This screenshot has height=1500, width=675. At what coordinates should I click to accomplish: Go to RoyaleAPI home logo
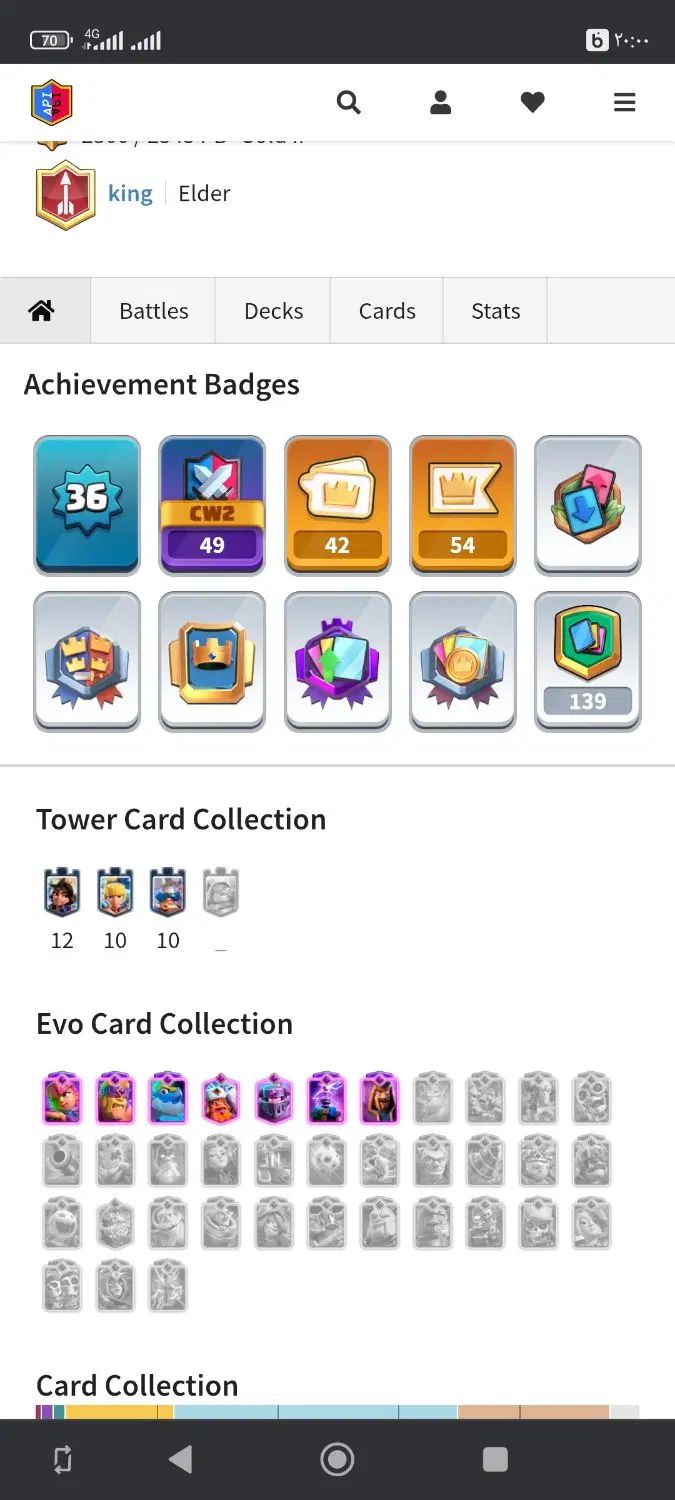tap(52, 102)
